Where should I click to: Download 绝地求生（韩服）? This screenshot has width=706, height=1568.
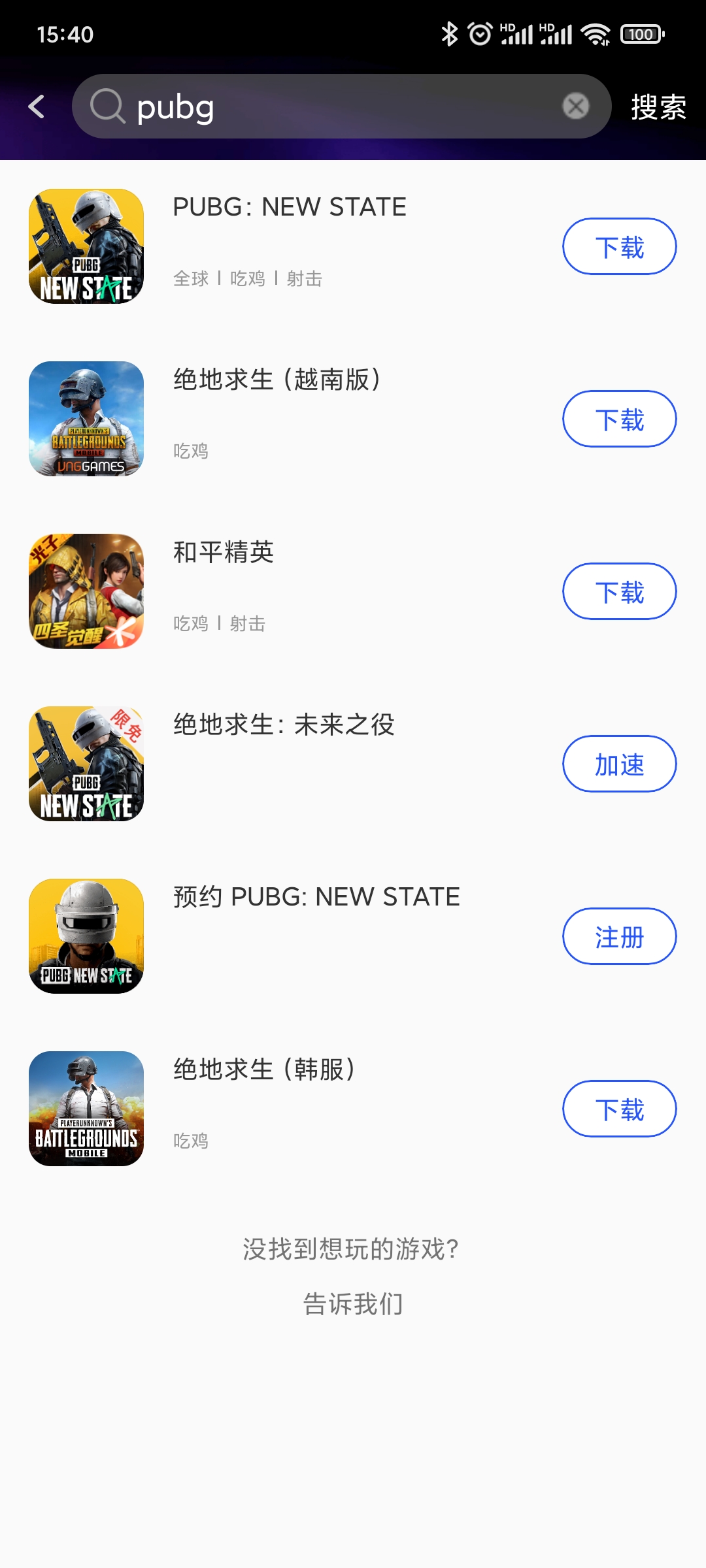click(x=618, y=1109)
